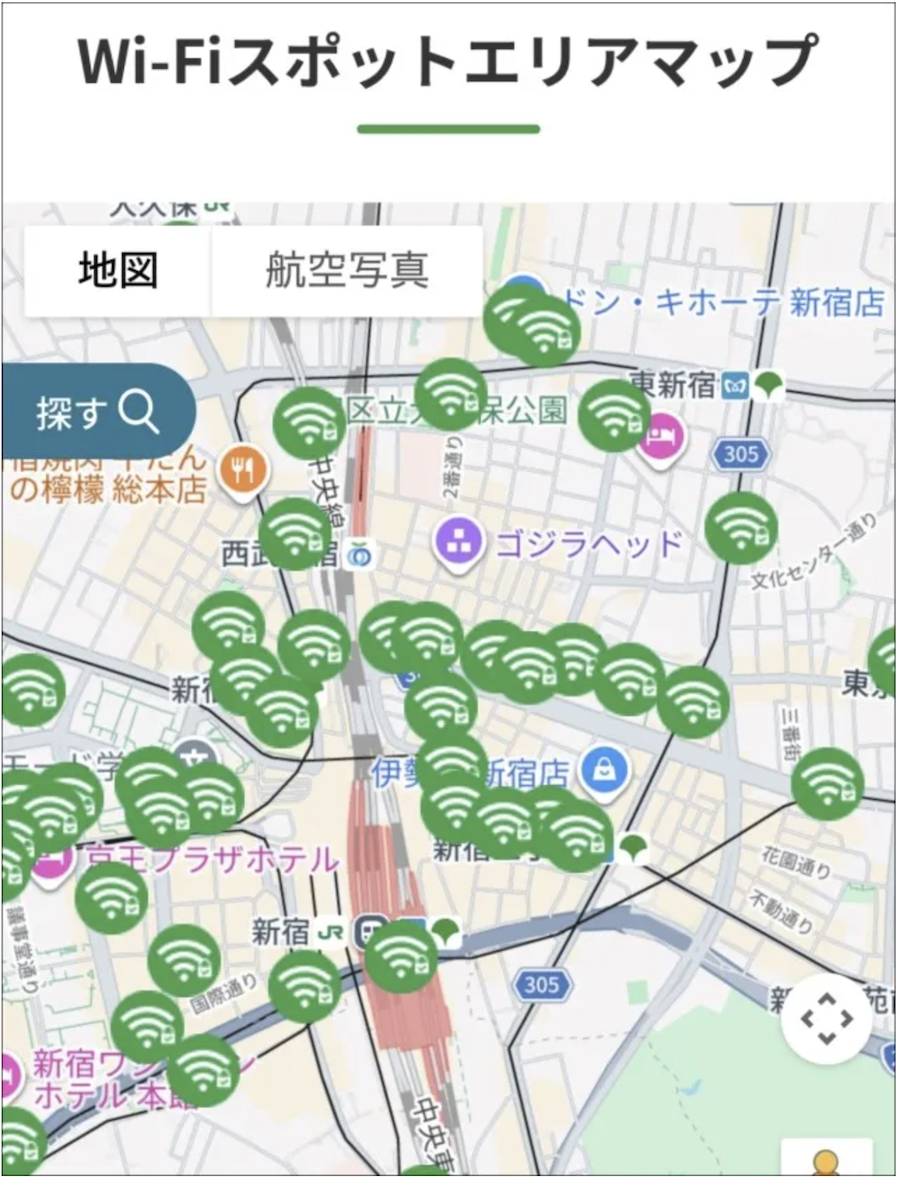Click the 探す search button
The width and height of the screenshot is (900, 1181).
click(x=97, y=412)
